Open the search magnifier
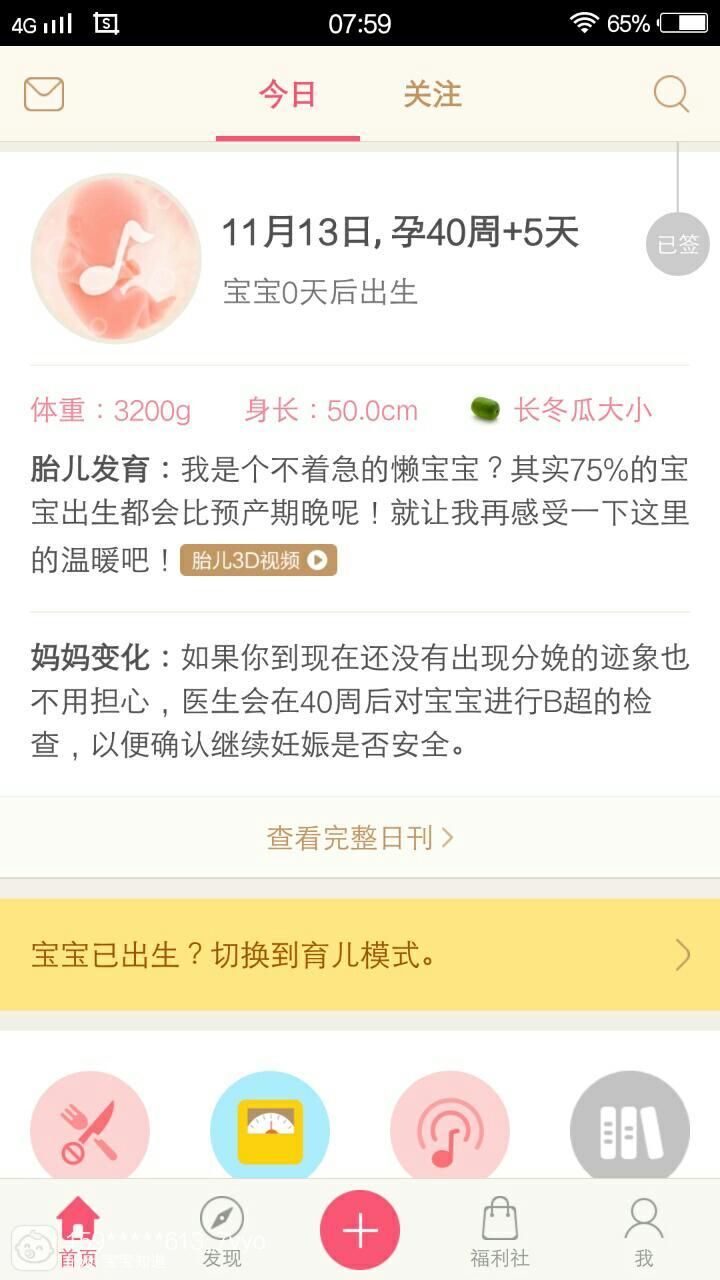Screen dimensions: 720x1280 coord(671,95)
